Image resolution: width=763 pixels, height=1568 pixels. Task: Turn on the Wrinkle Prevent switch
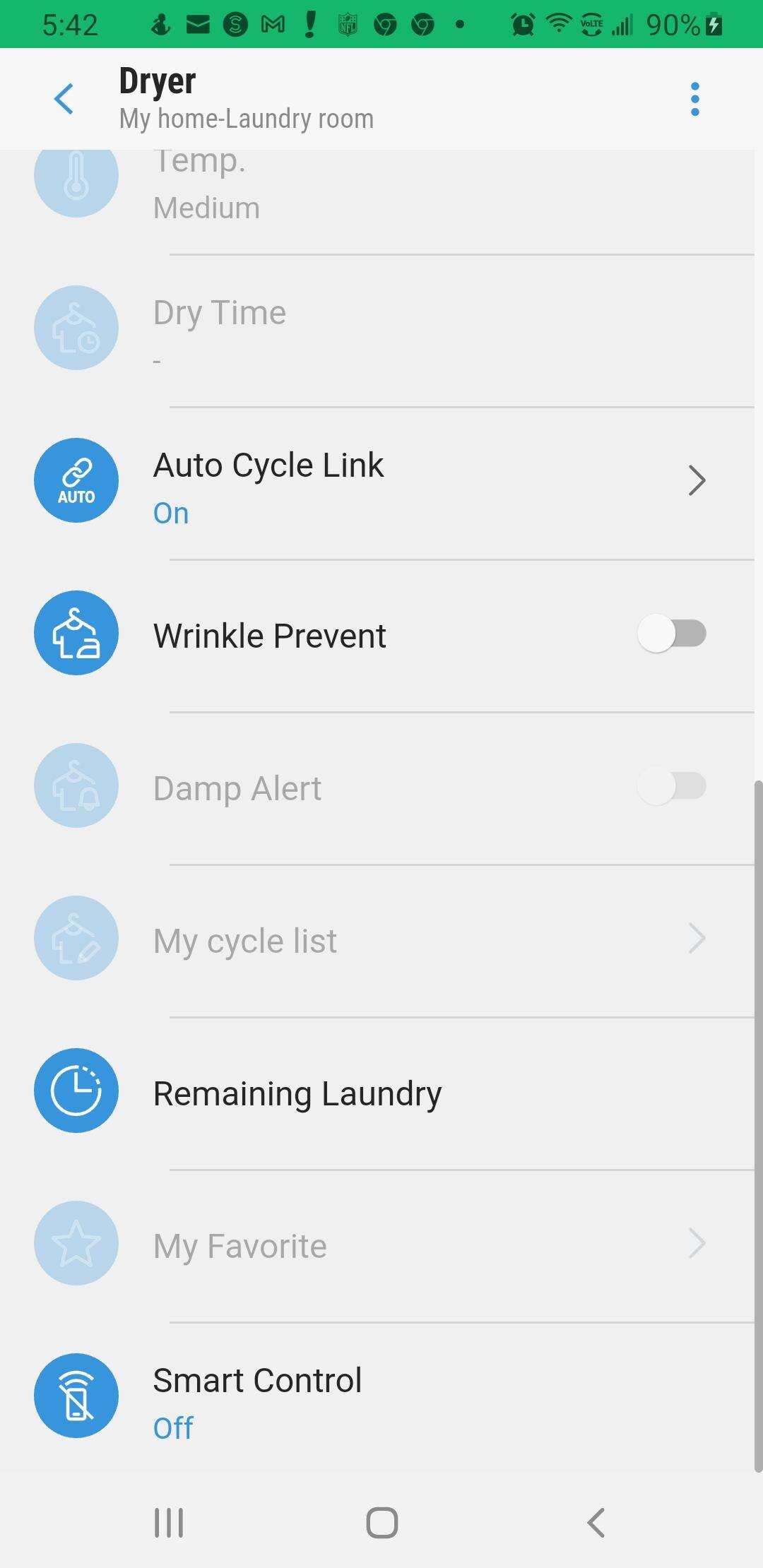pos(671,634)
